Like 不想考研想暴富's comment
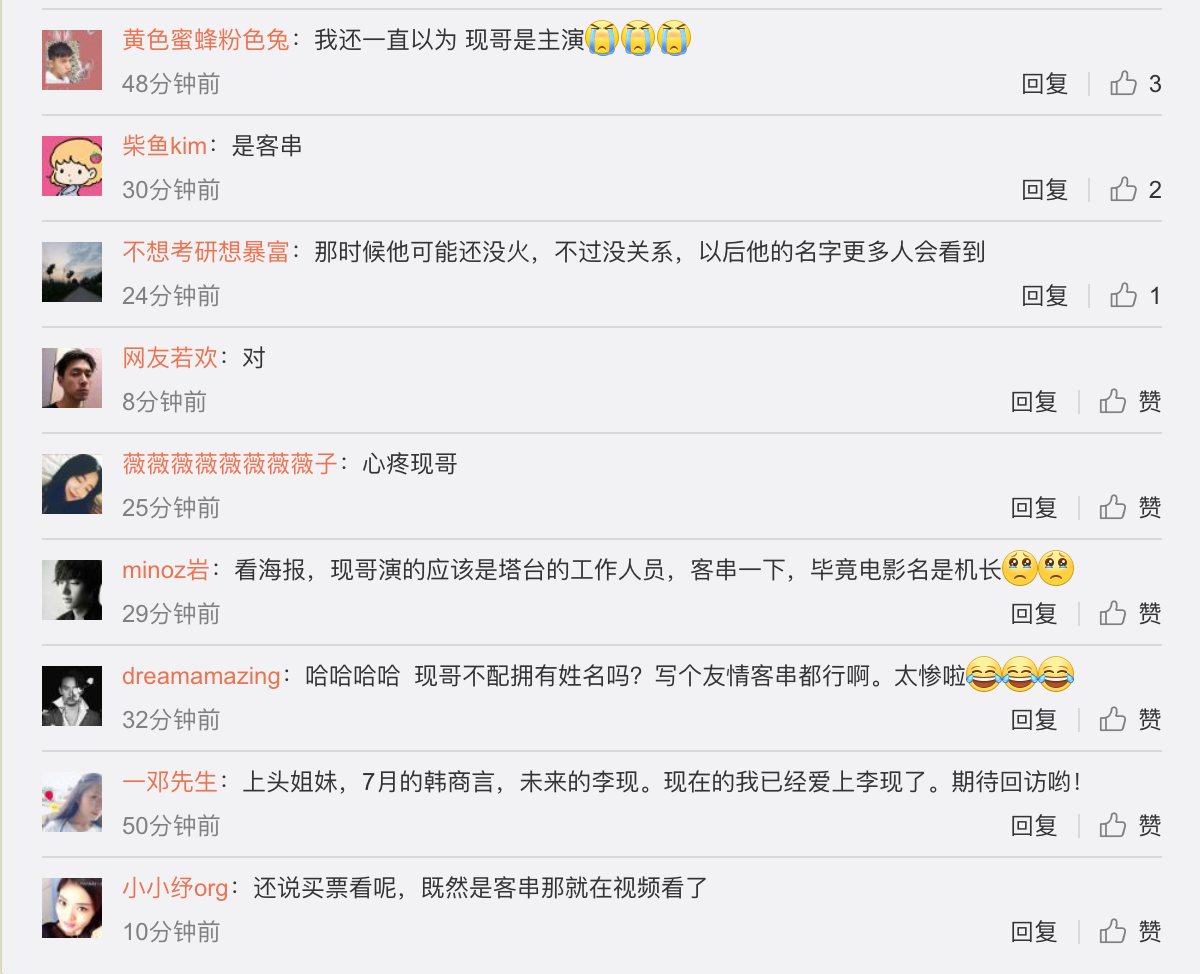 click(x=1135, y=296)
